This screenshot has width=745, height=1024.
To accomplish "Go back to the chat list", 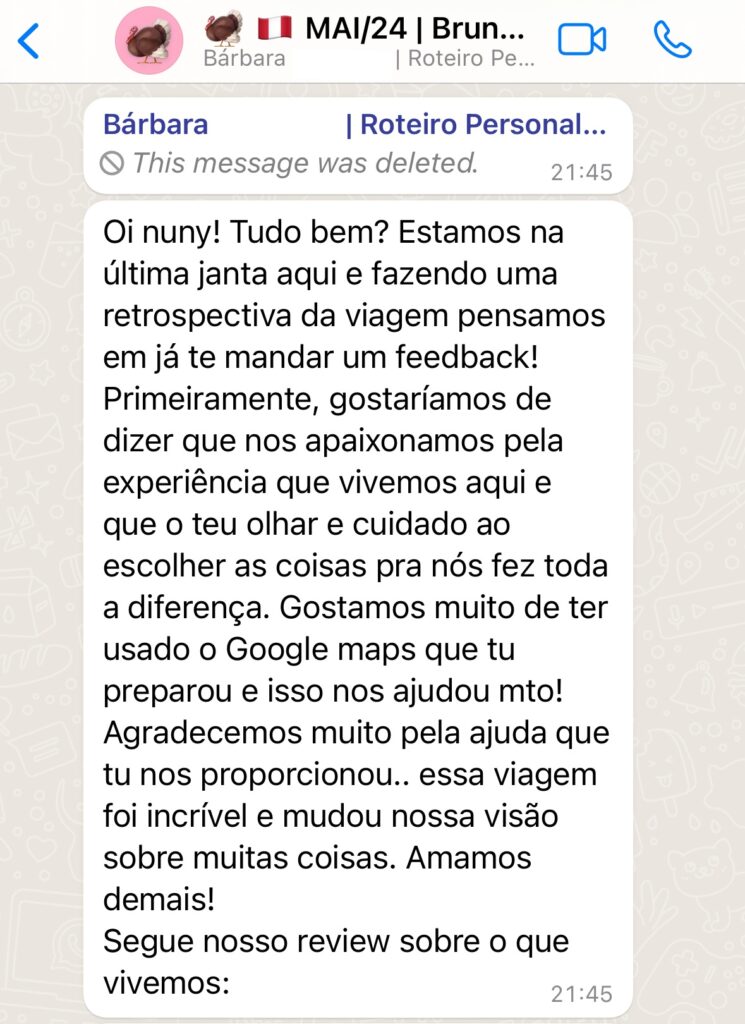I will 30,41.
